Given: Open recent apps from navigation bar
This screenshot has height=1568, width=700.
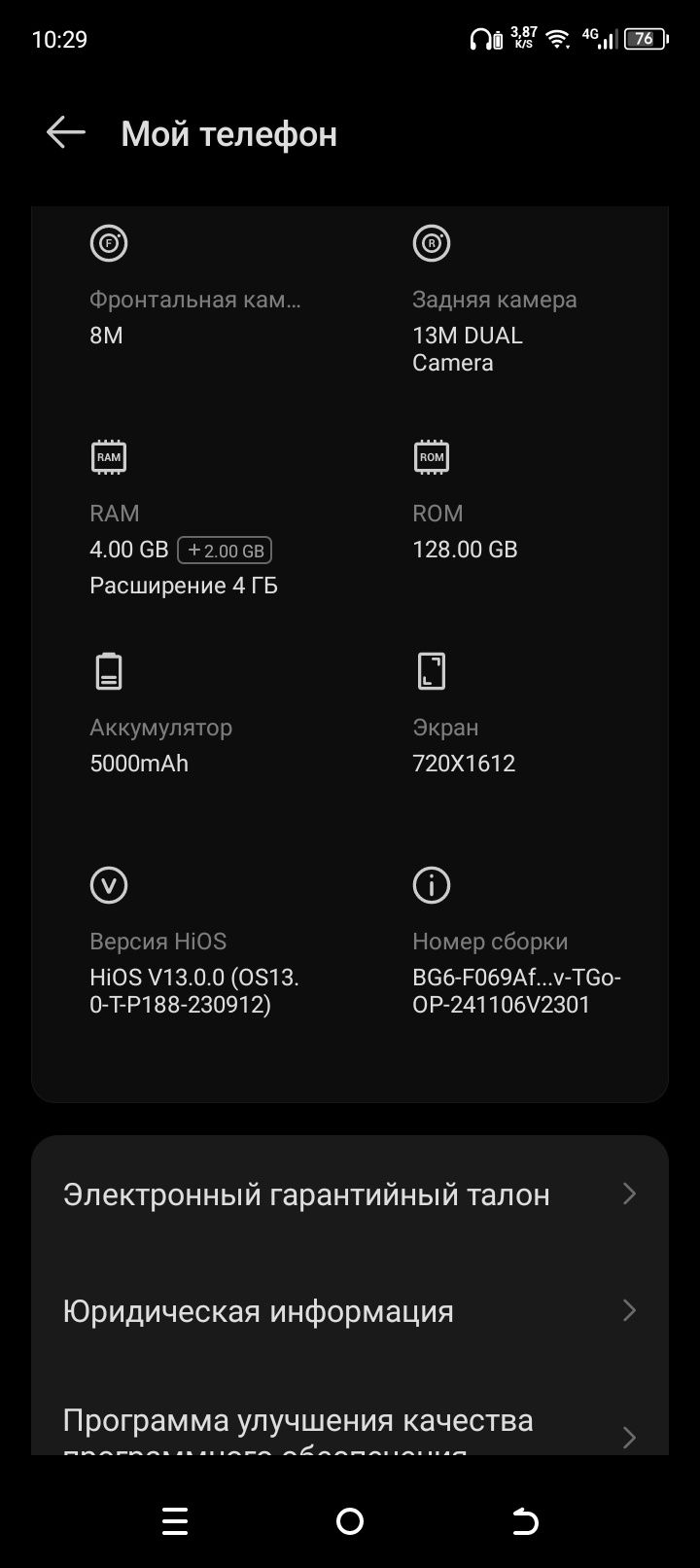Looking at the screenshot, I should click(x=175, y=1520).
